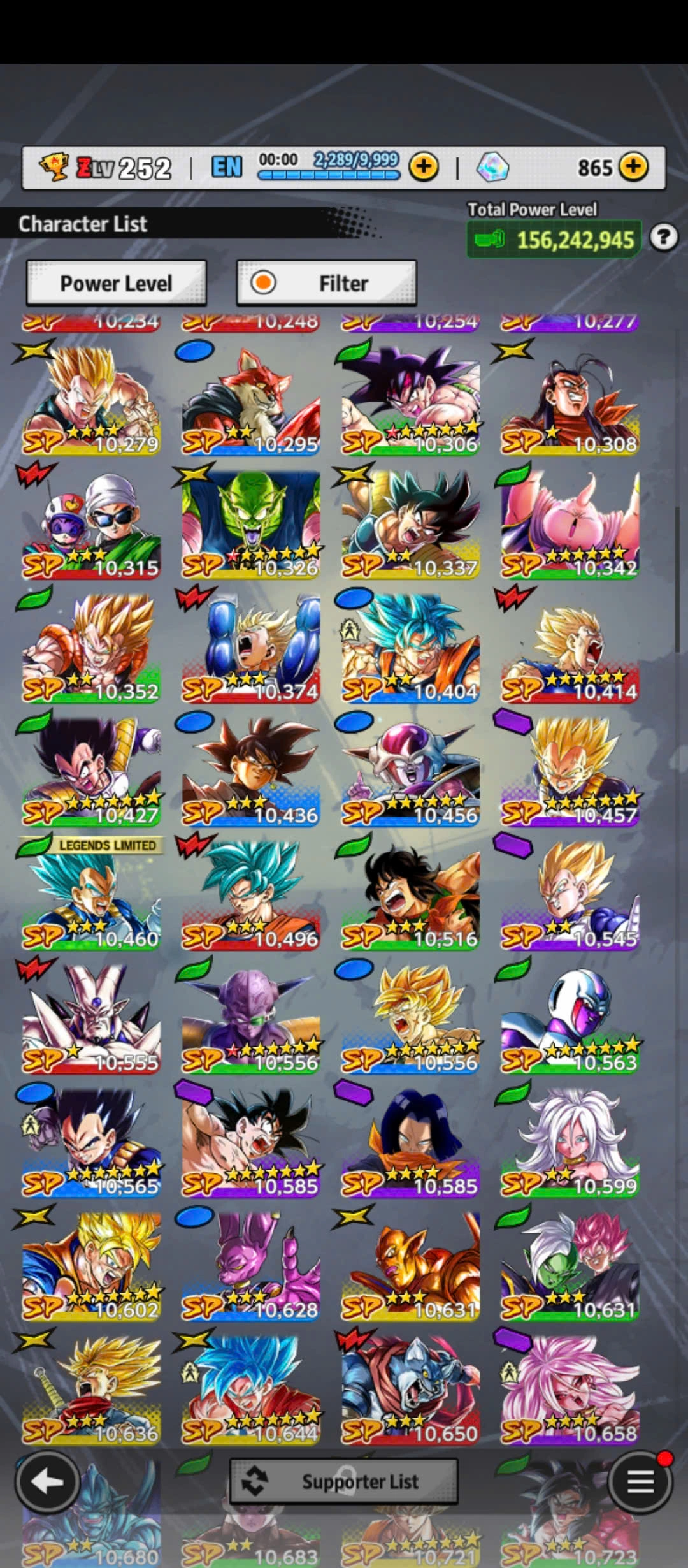The image size is (688, 1568).
Task: Select the character with power 10,516
Action: pos(410,894)
